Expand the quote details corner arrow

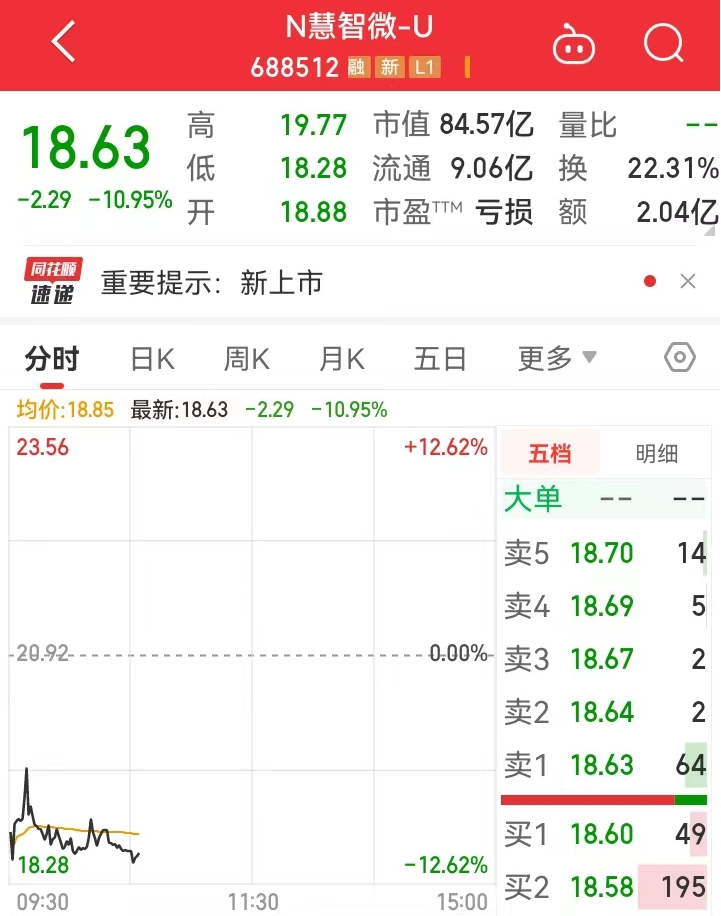click(709, 231)
